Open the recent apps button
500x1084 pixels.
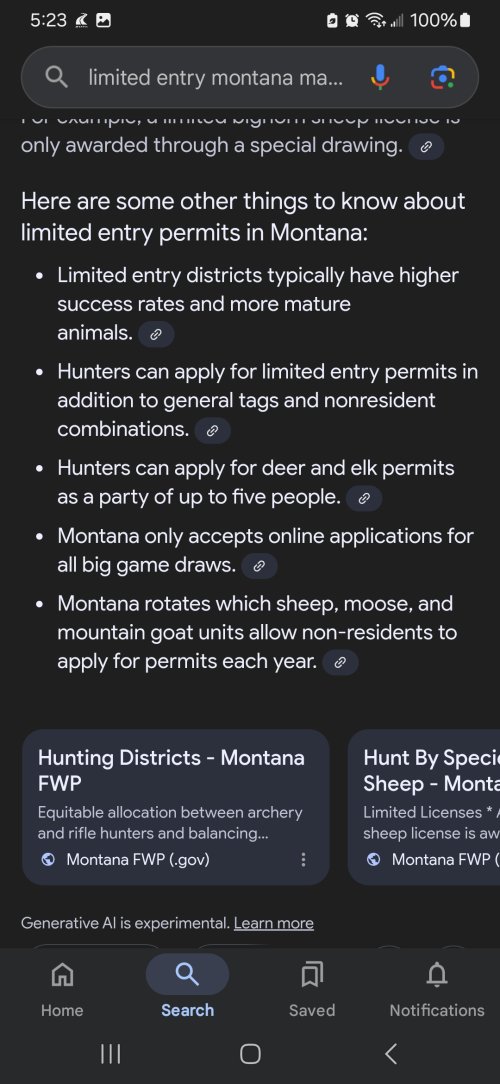coord(111,1054)
